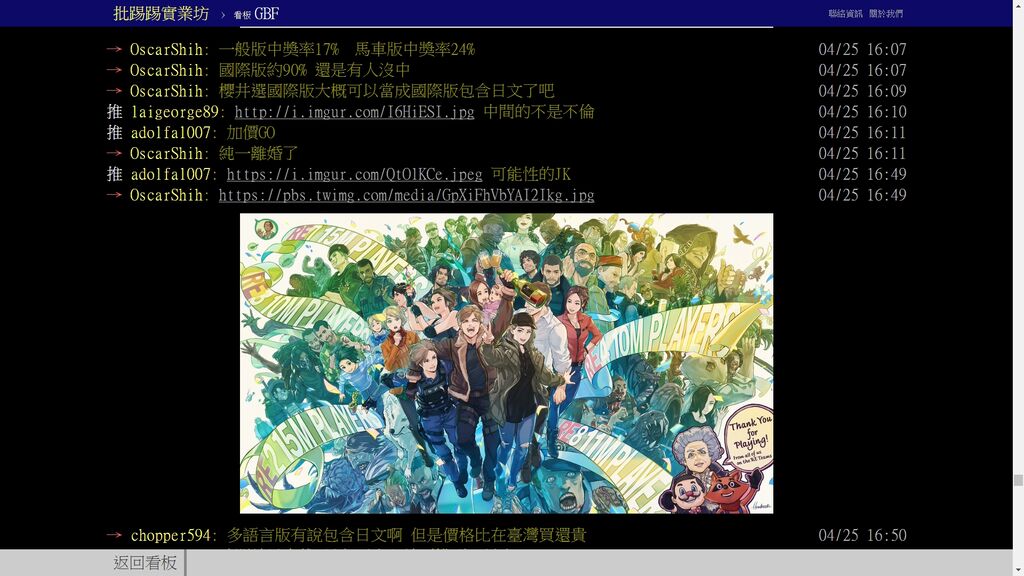Open the pbs.twimg.com image link

pyautogui.click(x=406, y=195)
